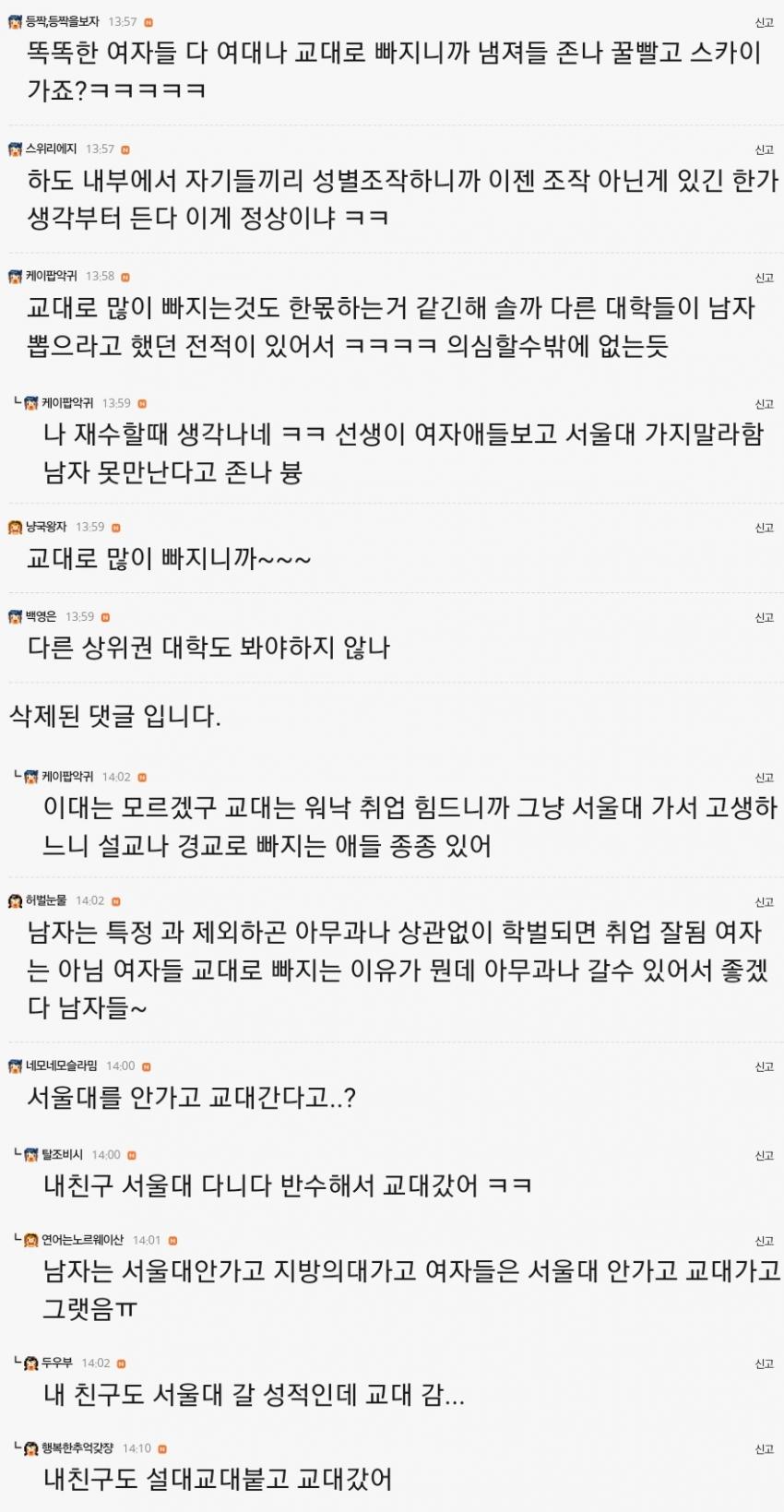Report 연어는노르웨이산's reply
This screenshot has width=784, height=1512.
pos(764,1242)
